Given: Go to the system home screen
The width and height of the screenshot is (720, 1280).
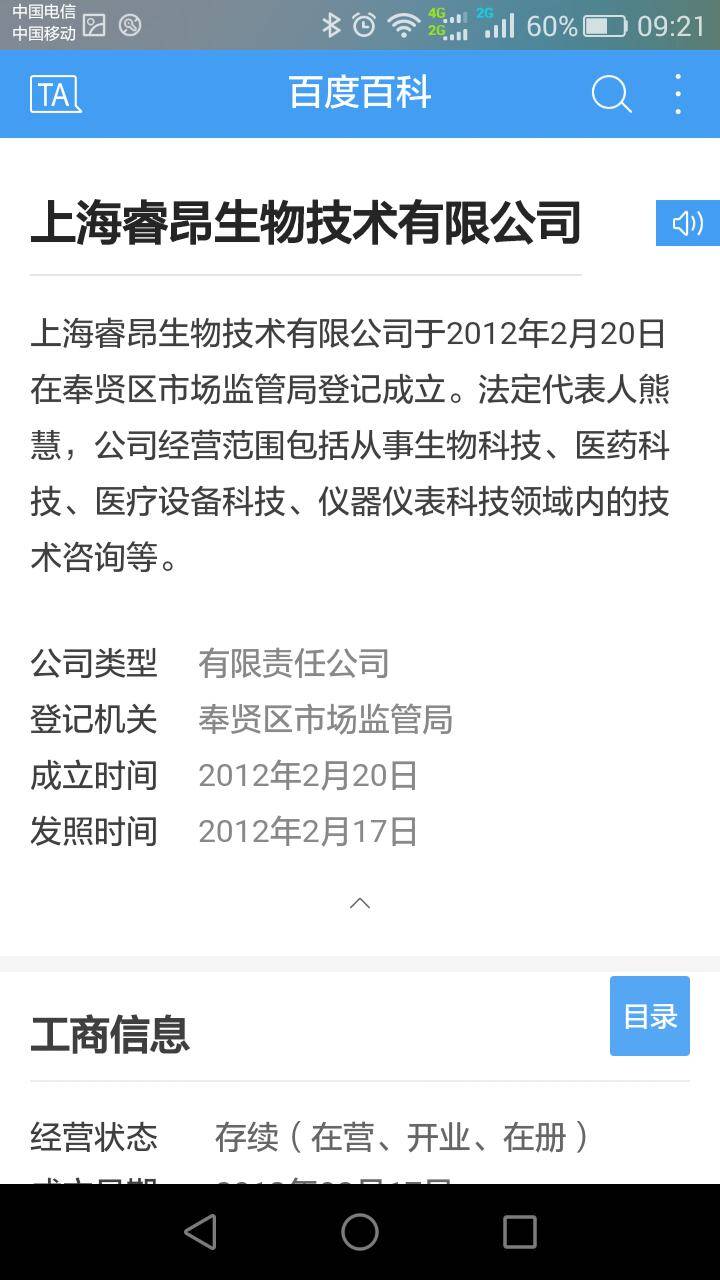Looking at the screenshot, I should point(360,1232).
